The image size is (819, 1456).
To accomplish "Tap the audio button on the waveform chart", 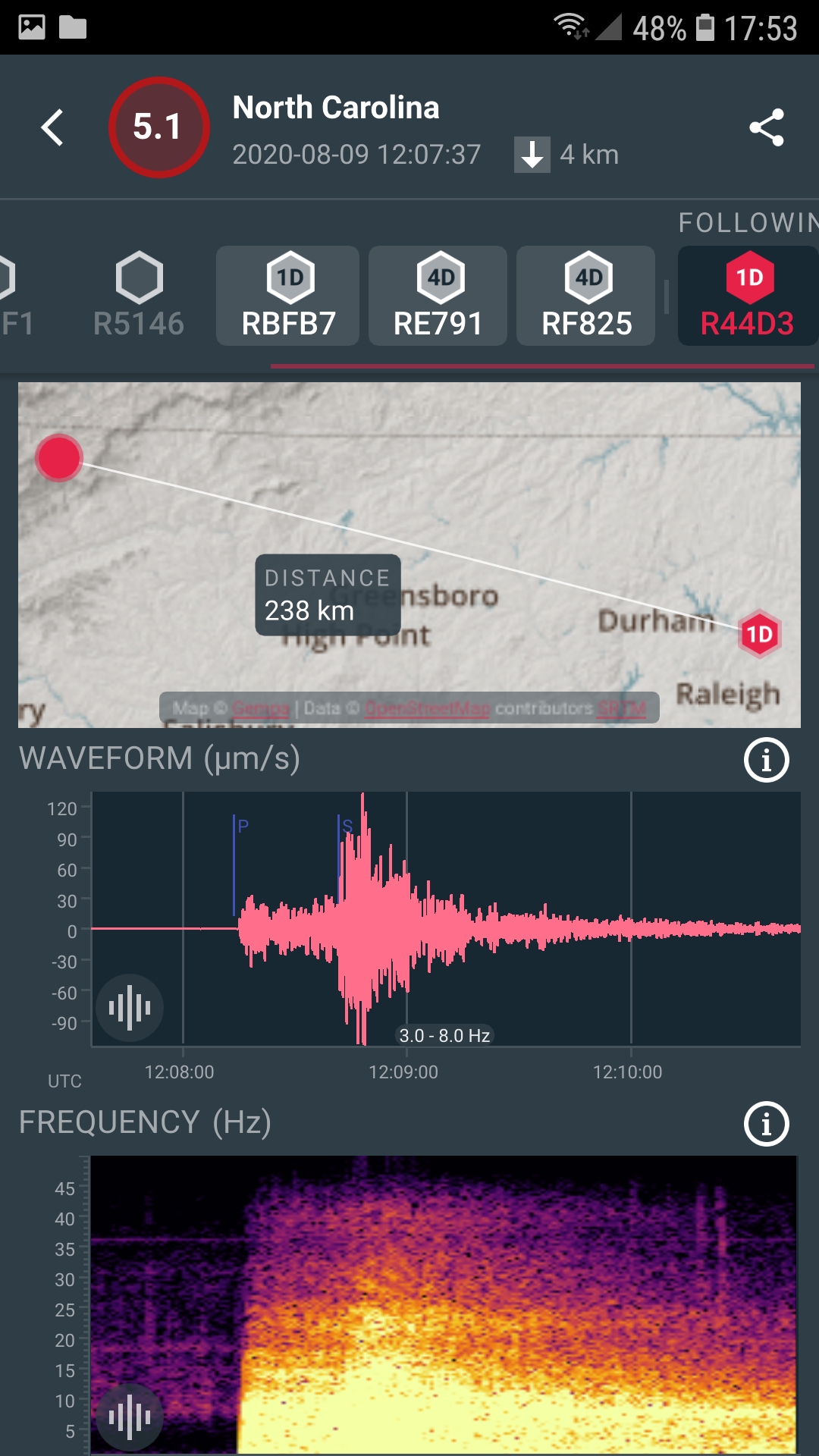I will [x=130, y=1008].
